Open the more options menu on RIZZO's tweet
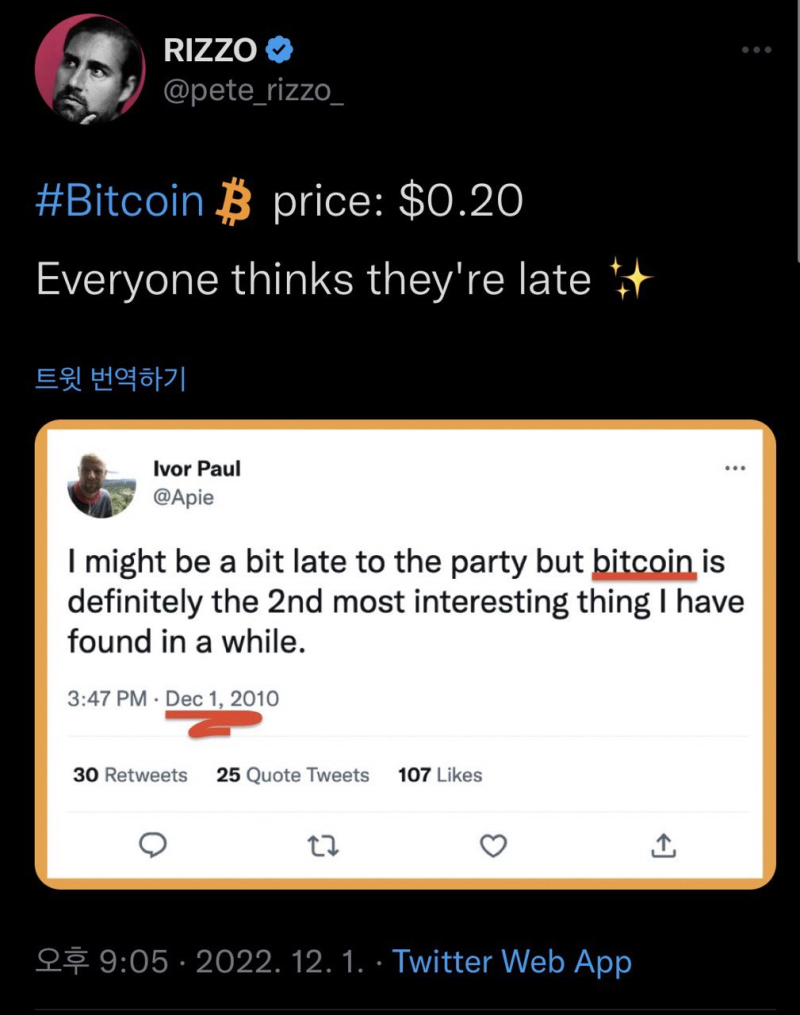Image resolution: width=800 pixels, height=1015 pixels. tap(756, 48)
